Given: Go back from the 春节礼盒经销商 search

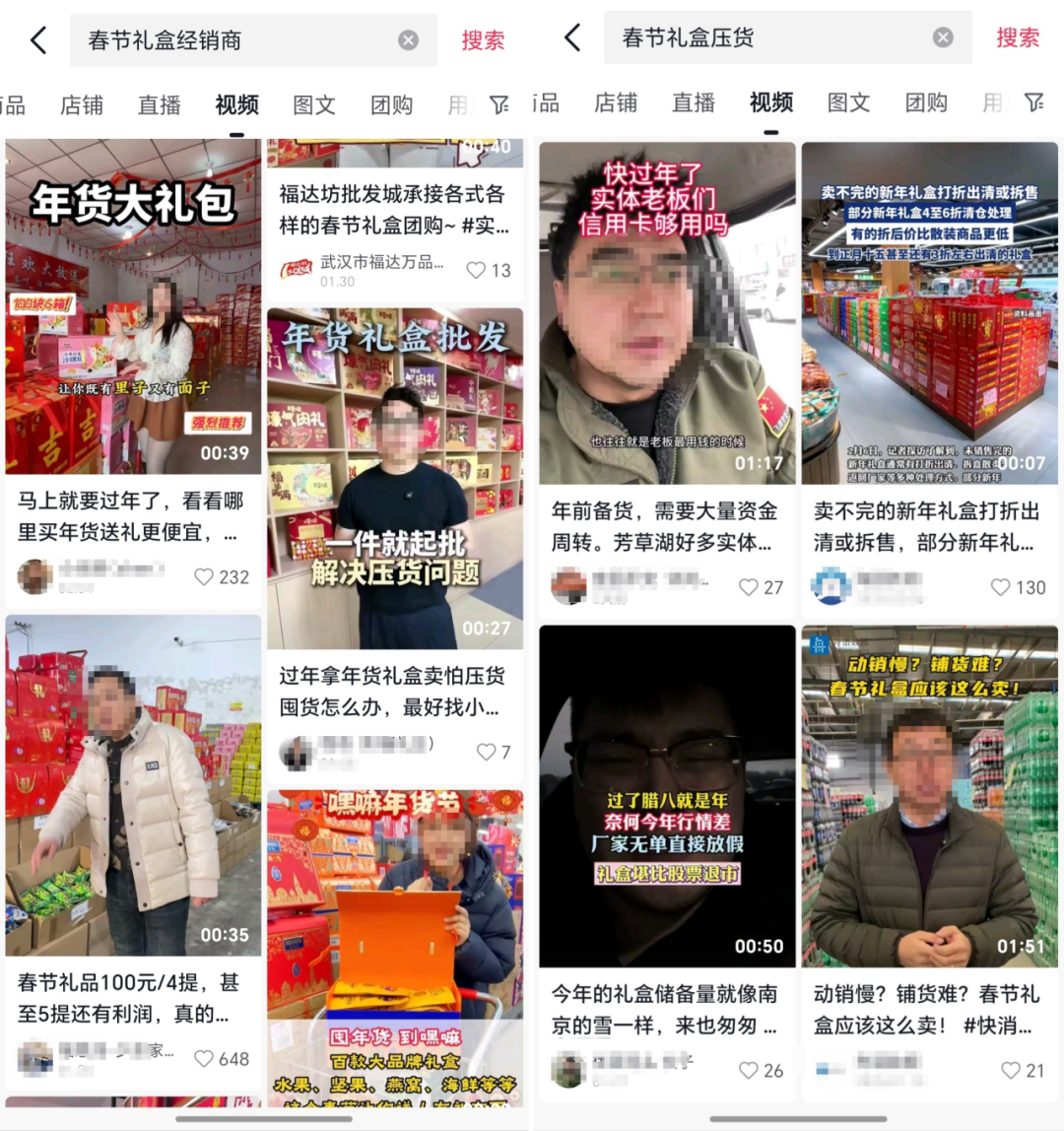Looking at the screenshot, I should [x=38, y=40].
